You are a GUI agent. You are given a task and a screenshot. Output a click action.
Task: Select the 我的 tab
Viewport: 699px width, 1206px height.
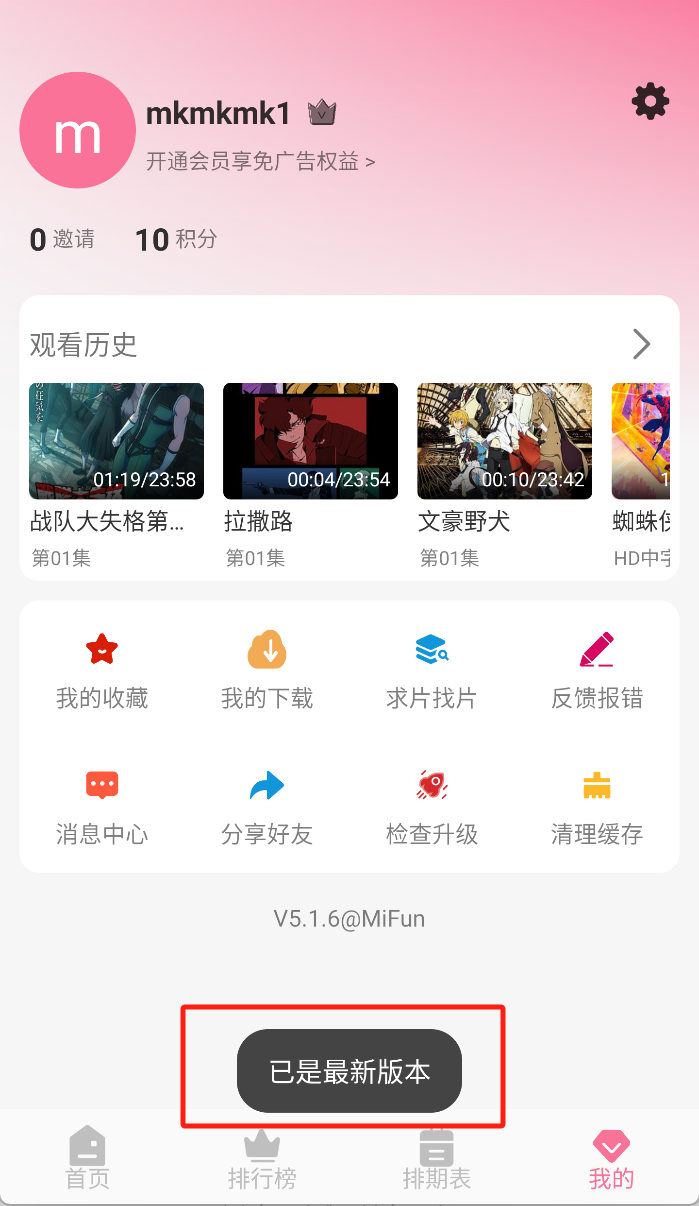[612, 1160]
